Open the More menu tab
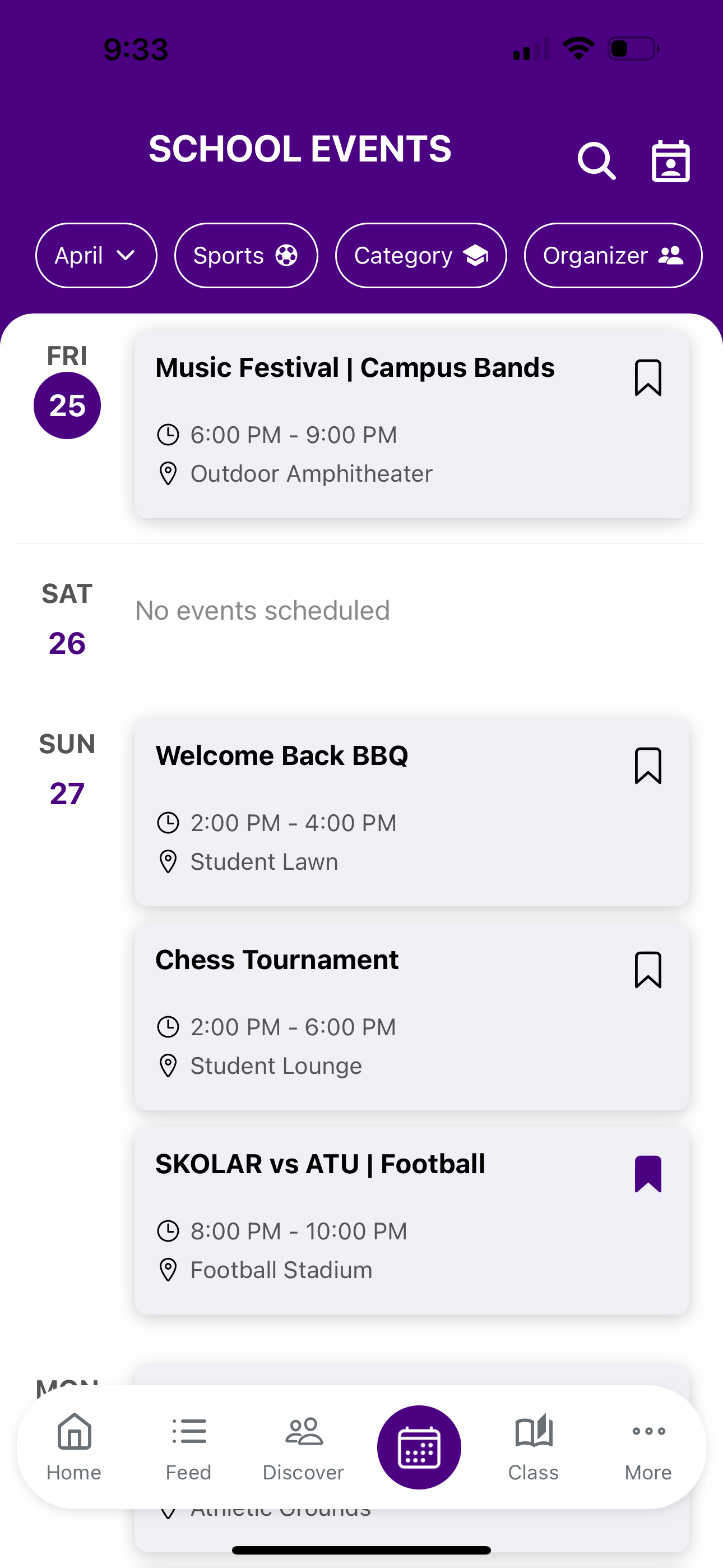Image resolution: width=723 pixels, height=1568 pixels. [648, 1446]
